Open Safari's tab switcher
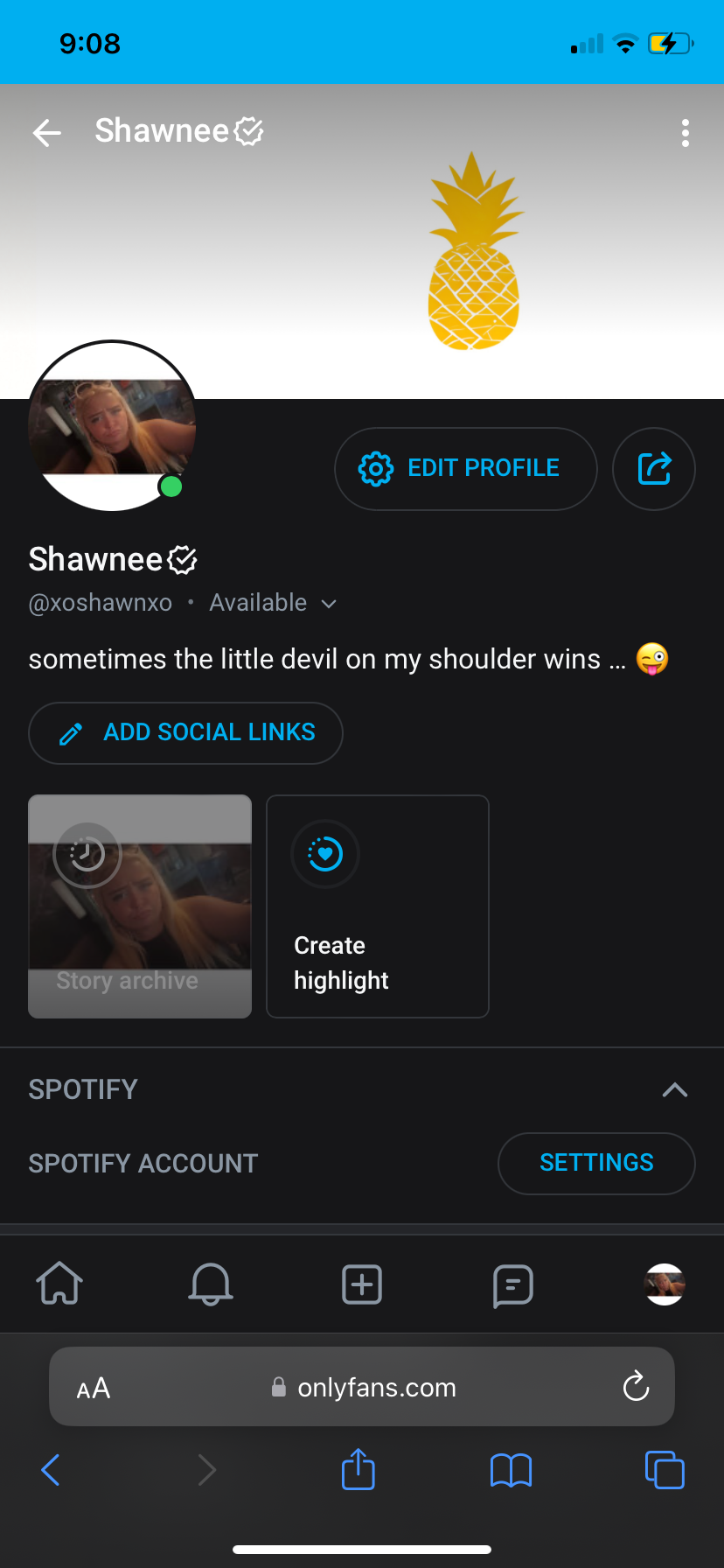The image size is (724, 1568). coord(665,1470)
